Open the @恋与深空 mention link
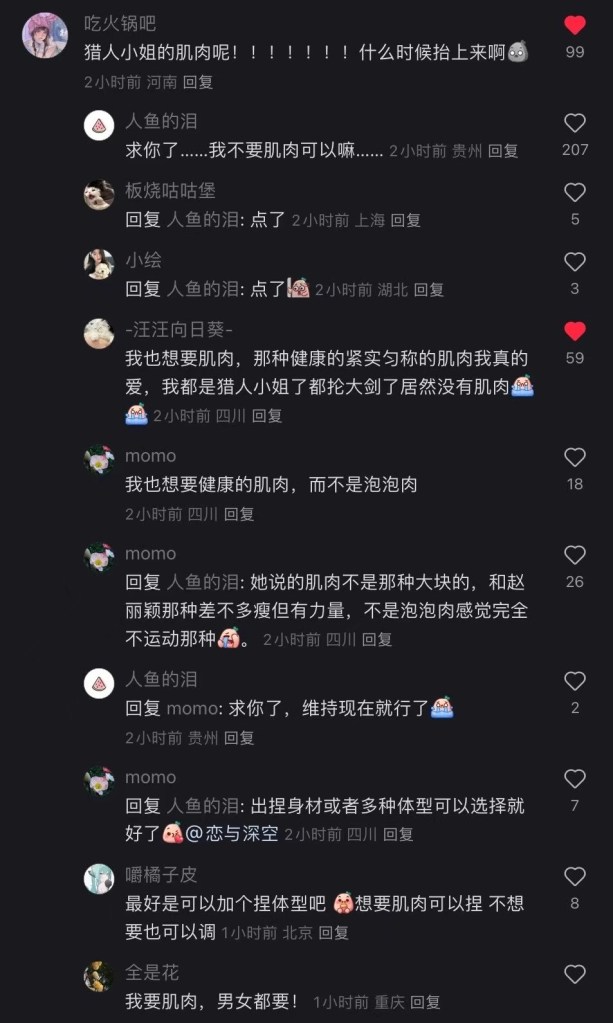 click(239, 833)
